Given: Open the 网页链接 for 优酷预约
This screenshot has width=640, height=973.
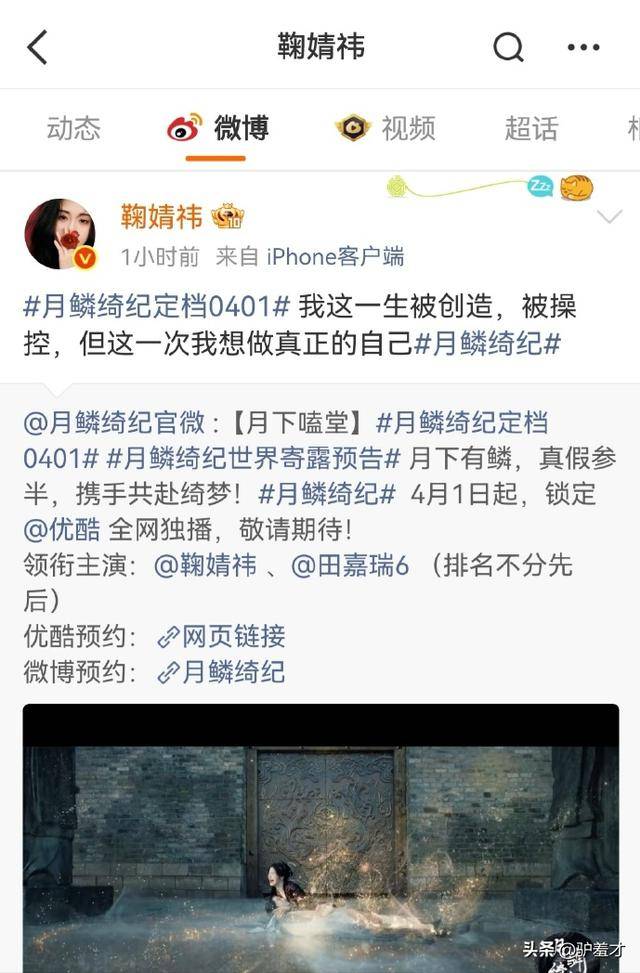Looking at the screenshot, I should (x=222, y=636).
